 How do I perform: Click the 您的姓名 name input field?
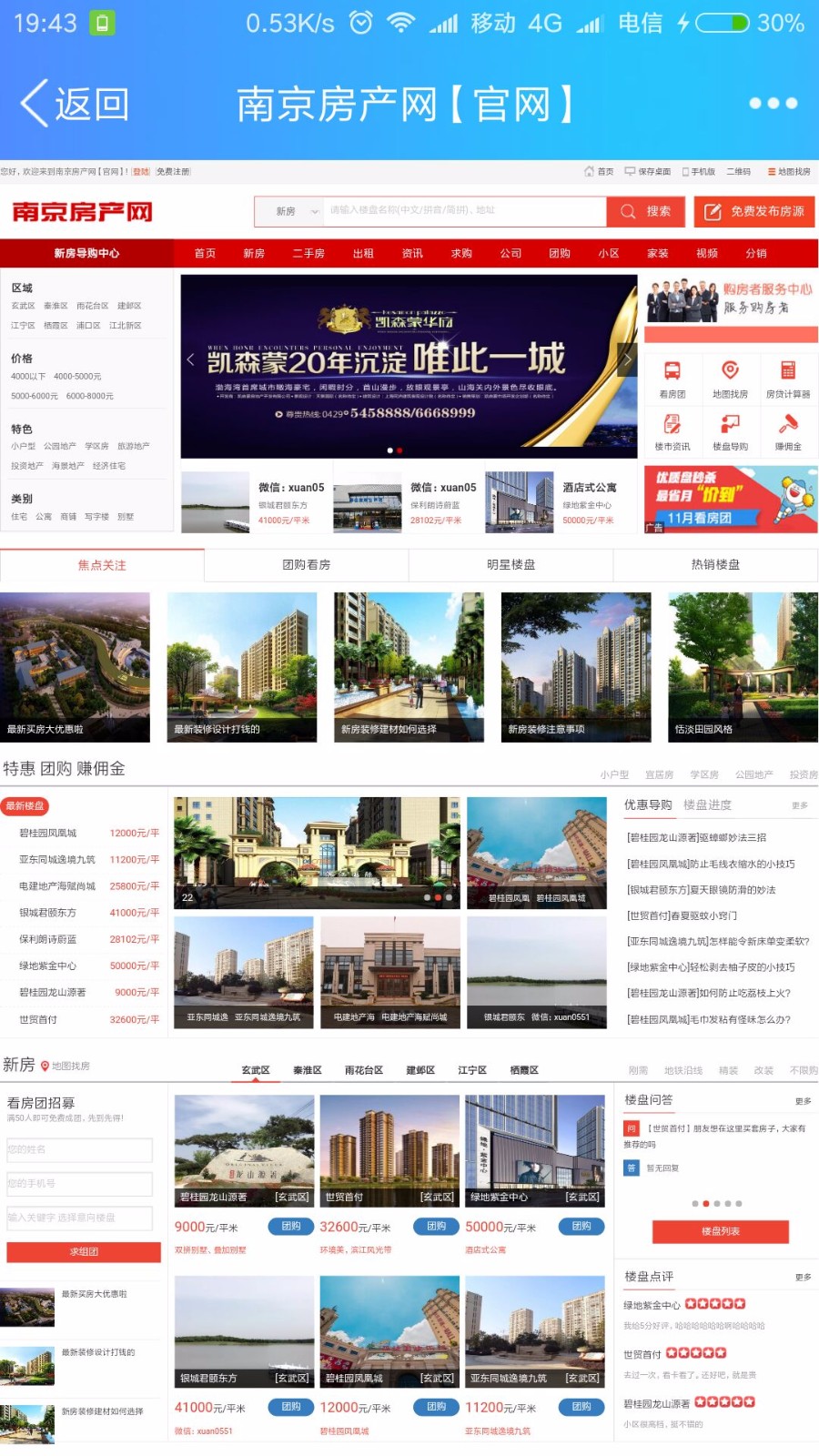(79, 1150)
